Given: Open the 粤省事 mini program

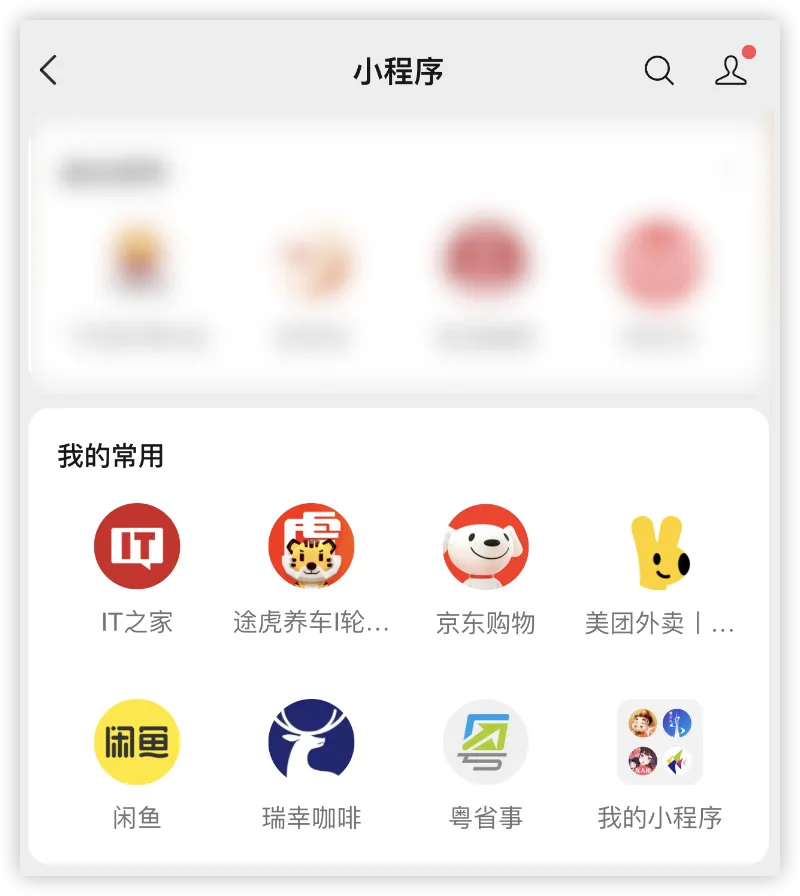Looking at the screenshot, I should (486, 742).
